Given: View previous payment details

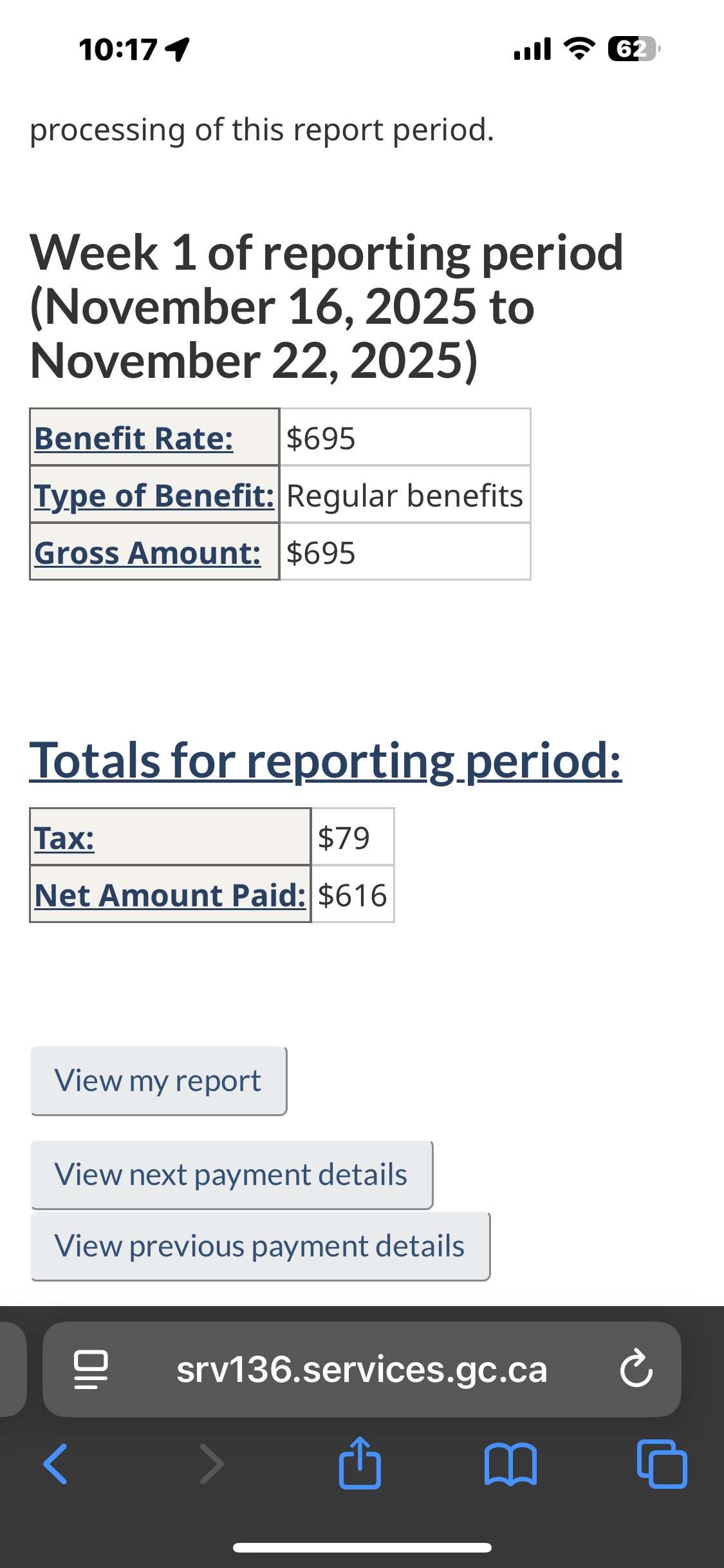Looking at the screenshot, I should tap(259, 1246).
